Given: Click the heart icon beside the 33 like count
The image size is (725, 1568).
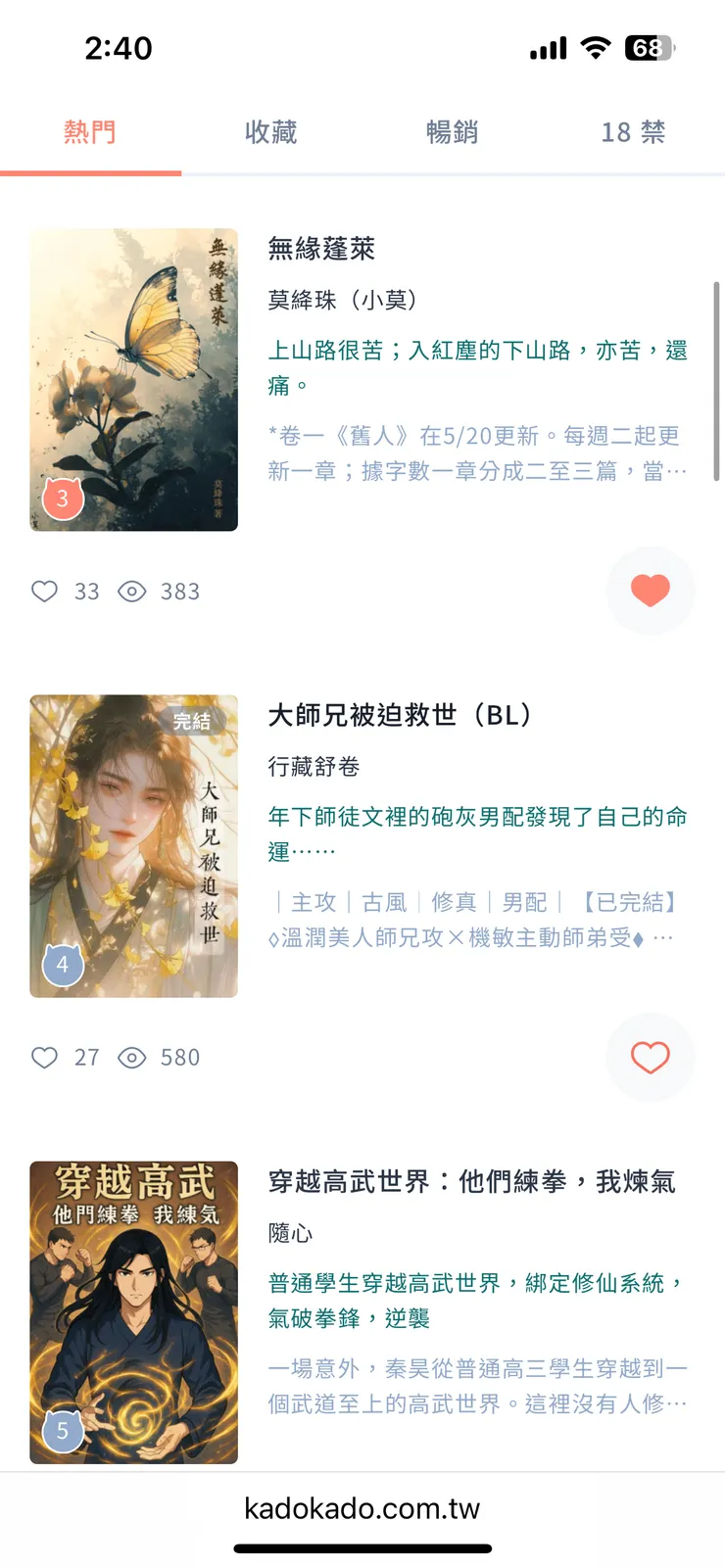Looking at the screenshot, I should pos(45,592).
